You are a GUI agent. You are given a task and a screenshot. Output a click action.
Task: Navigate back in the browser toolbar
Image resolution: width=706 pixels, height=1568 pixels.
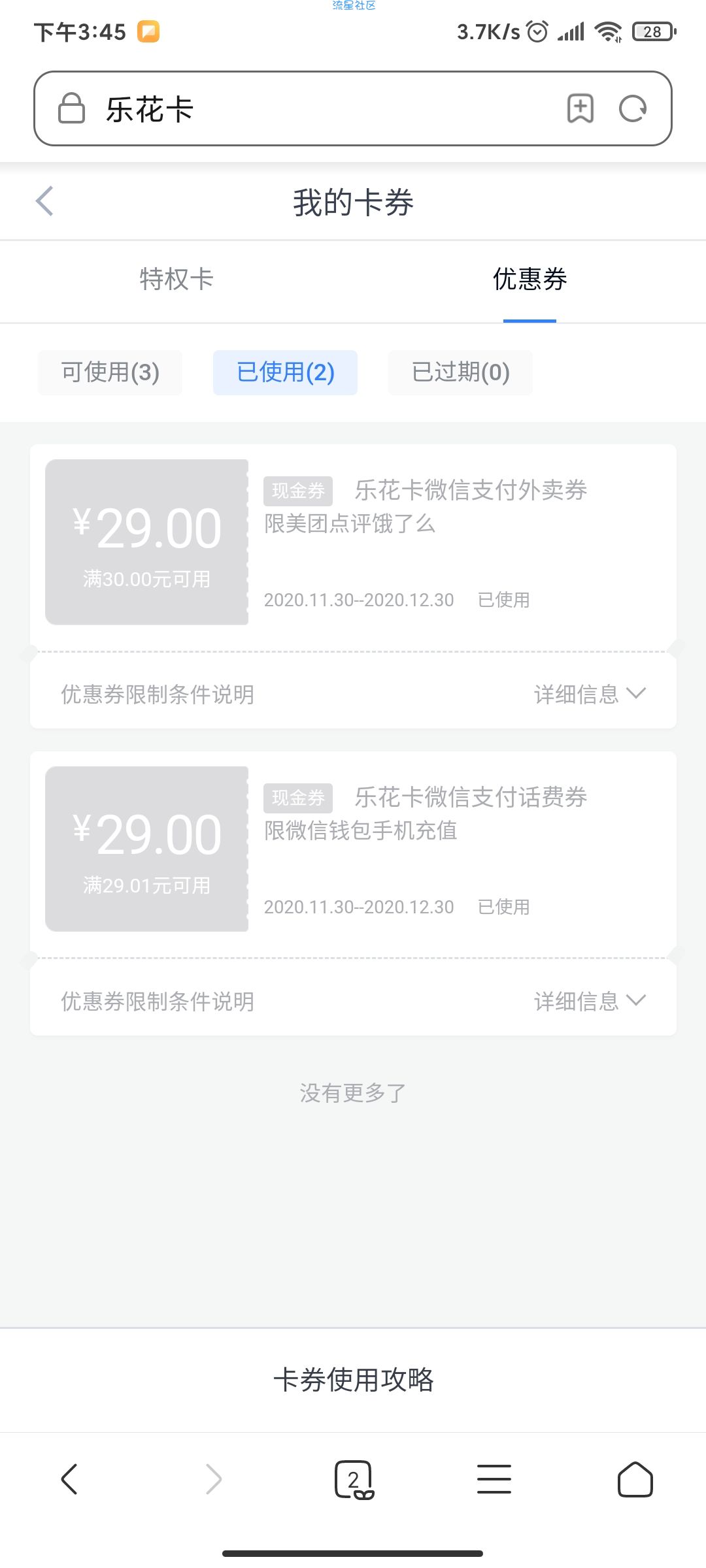(69, 1479)
